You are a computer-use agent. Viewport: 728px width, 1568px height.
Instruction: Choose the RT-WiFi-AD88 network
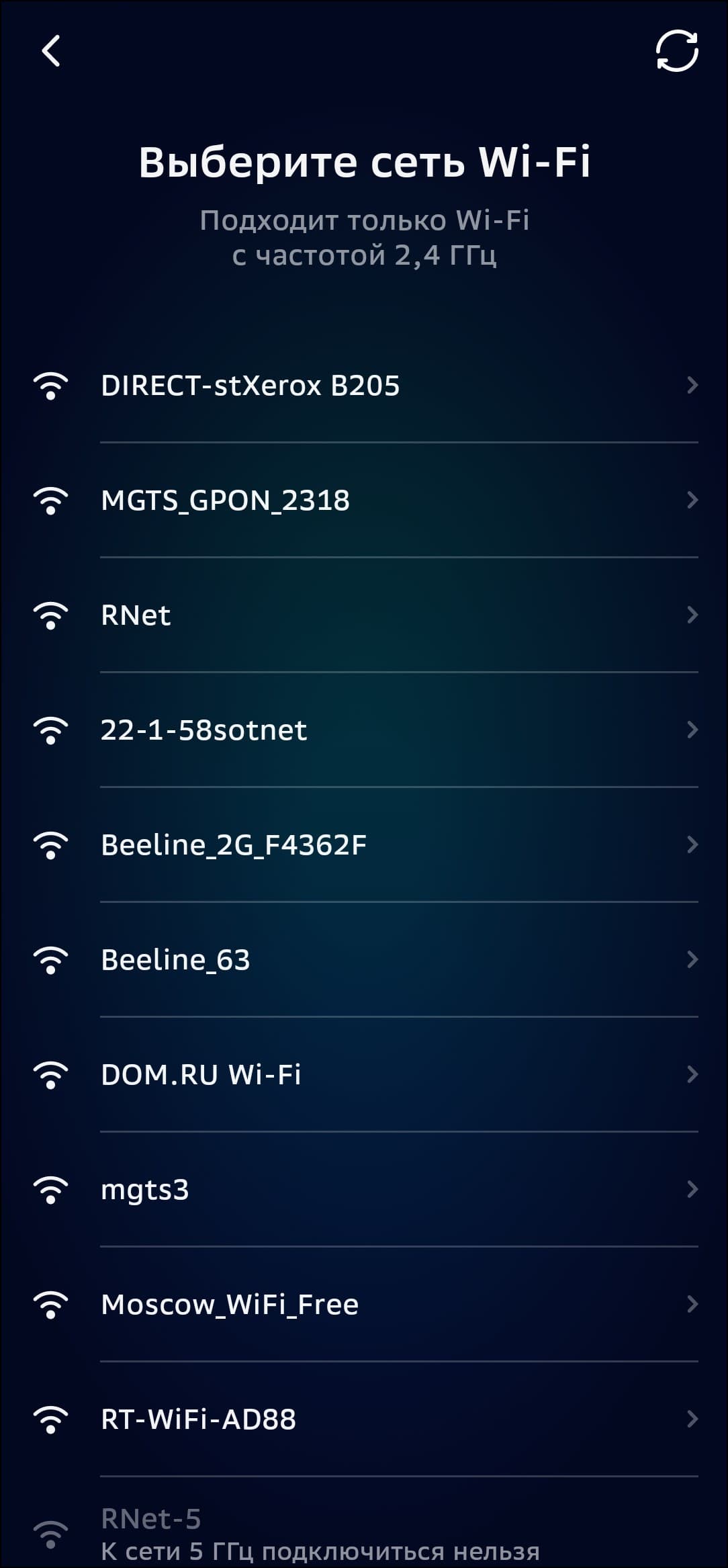coord(365,1420)
